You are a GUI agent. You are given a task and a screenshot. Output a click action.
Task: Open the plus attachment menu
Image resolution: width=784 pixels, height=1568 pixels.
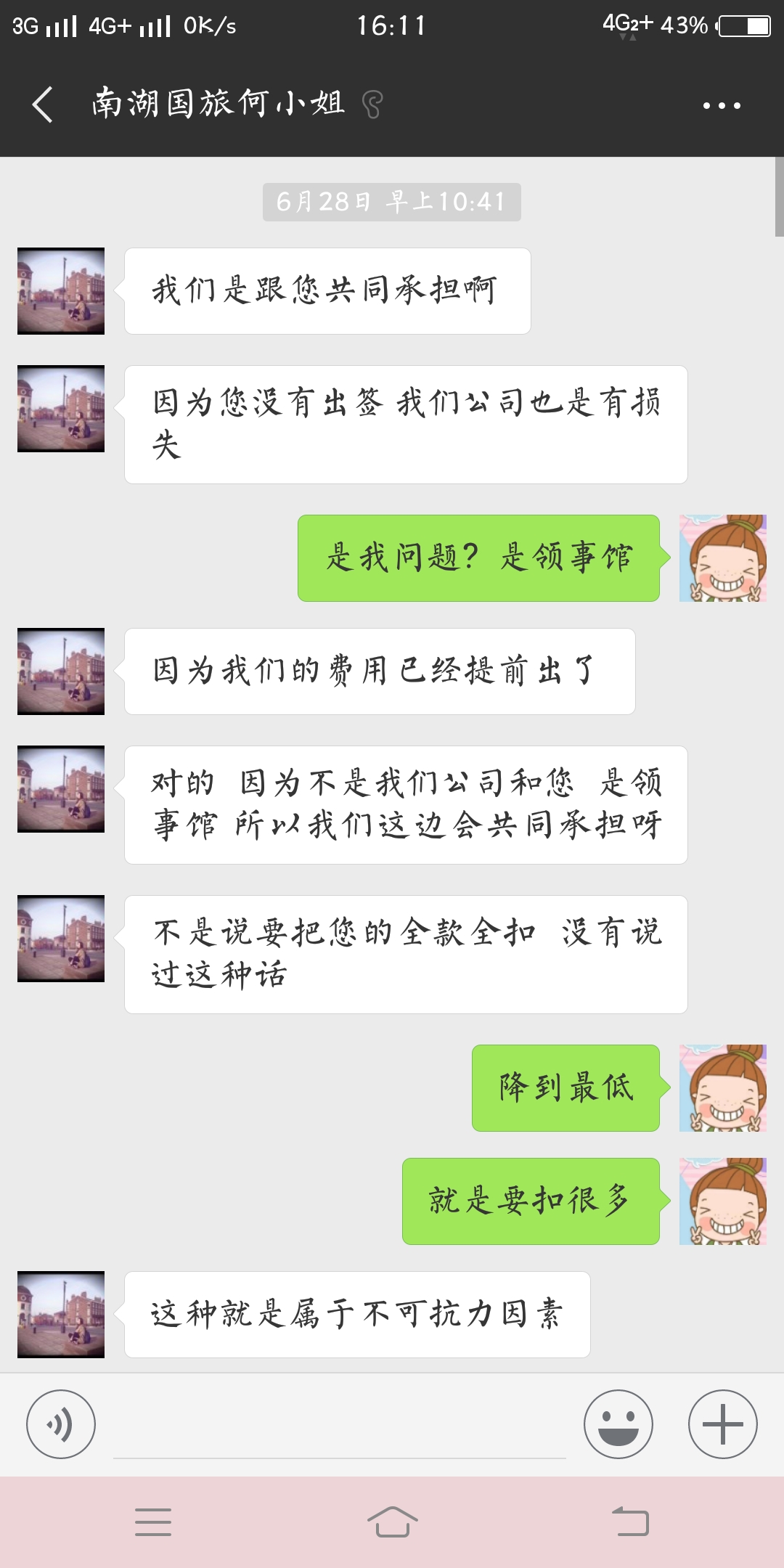(x=723, y=1424)
